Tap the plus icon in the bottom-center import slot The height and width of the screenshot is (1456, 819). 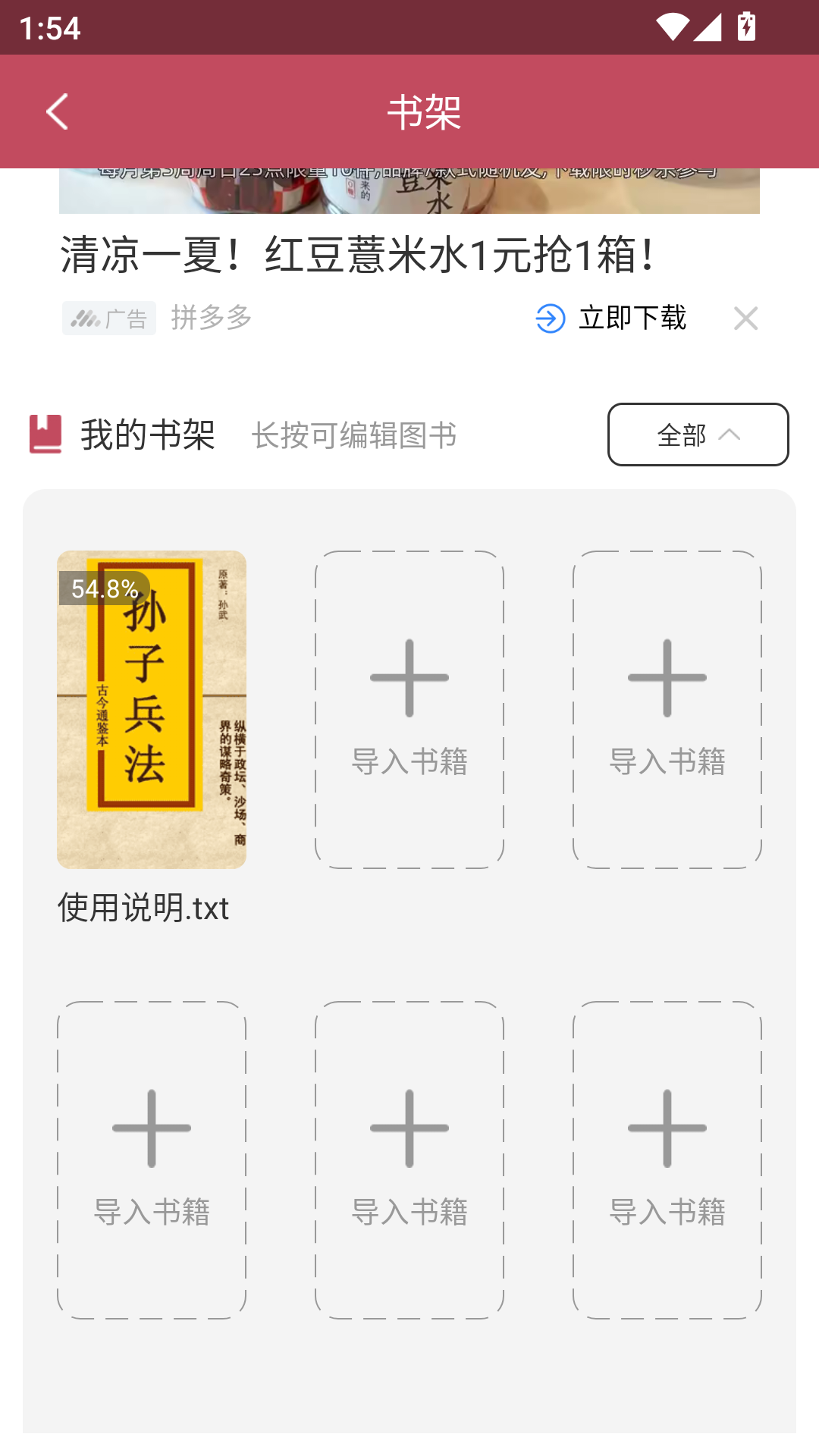point(409,1128)
